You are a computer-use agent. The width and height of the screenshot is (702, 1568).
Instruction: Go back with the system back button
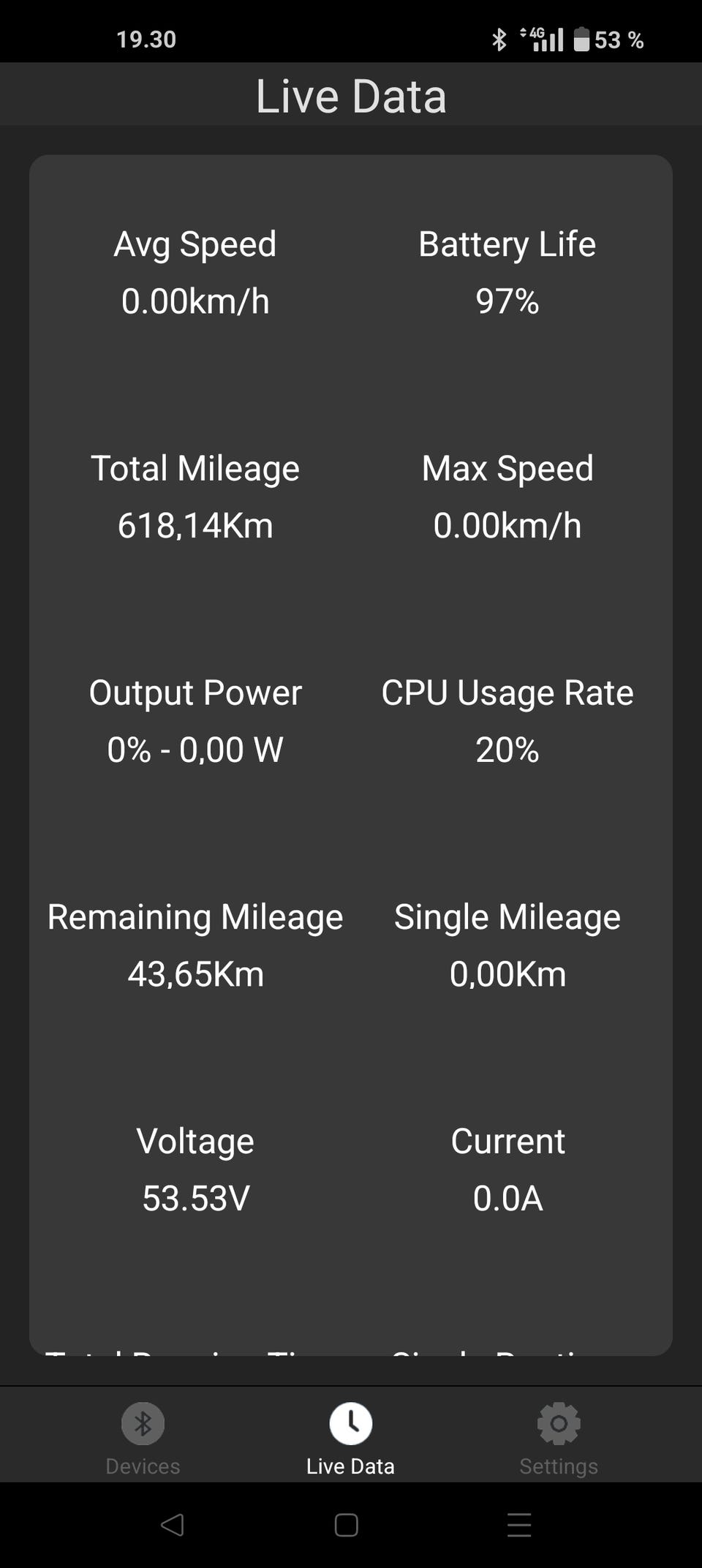pos(173,1525)
